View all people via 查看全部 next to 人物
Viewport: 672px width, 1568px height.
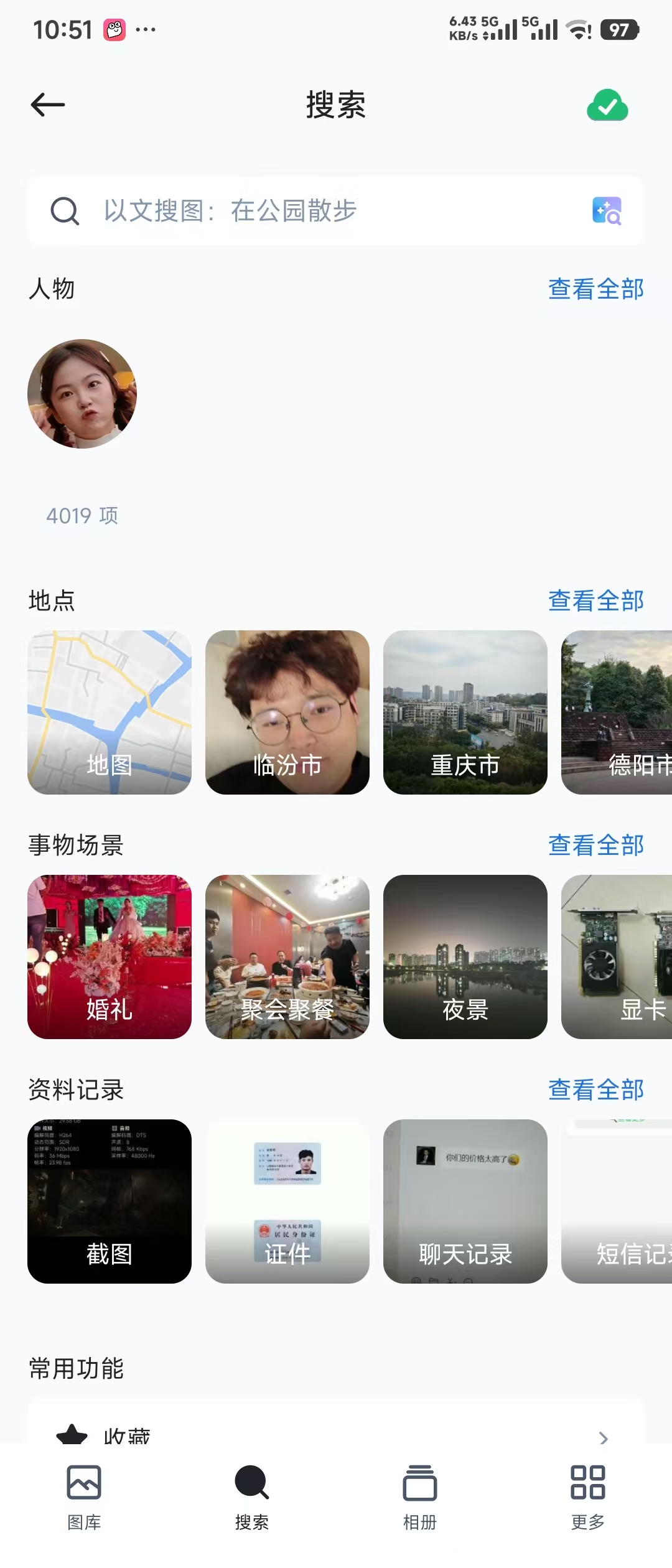tap(595, 289)
